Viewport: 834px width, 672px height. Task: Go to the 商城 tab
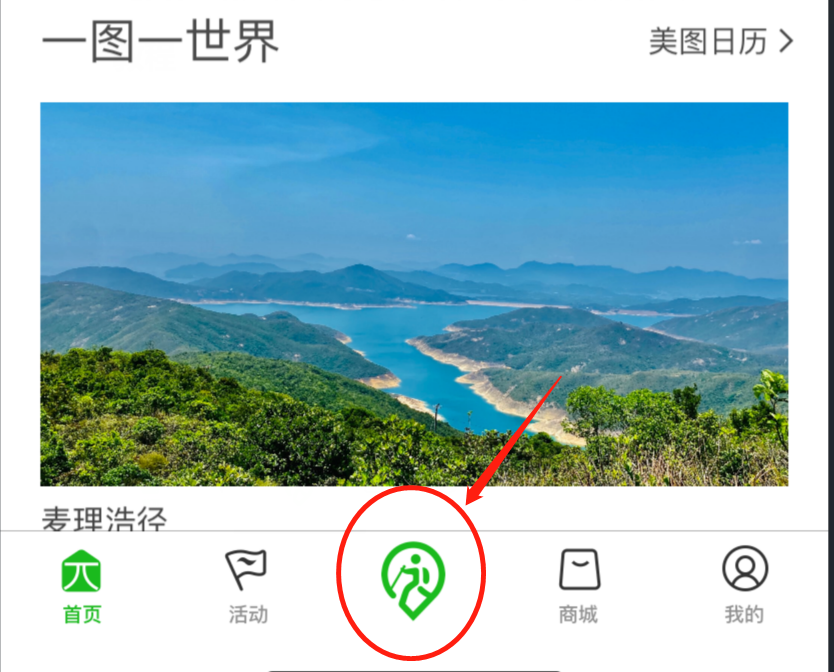(578, 585)
